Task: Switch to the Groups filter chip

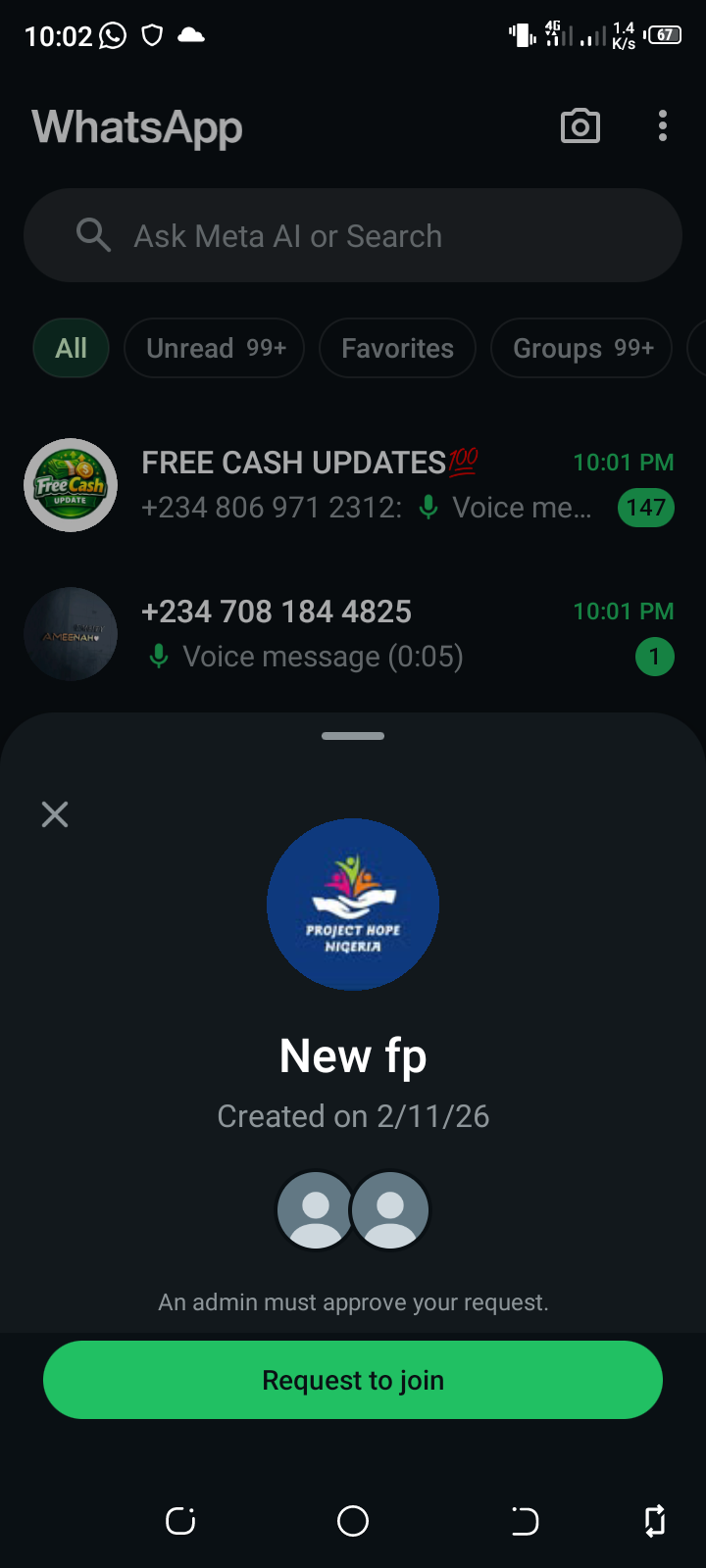Action: (x=581, y=348)
